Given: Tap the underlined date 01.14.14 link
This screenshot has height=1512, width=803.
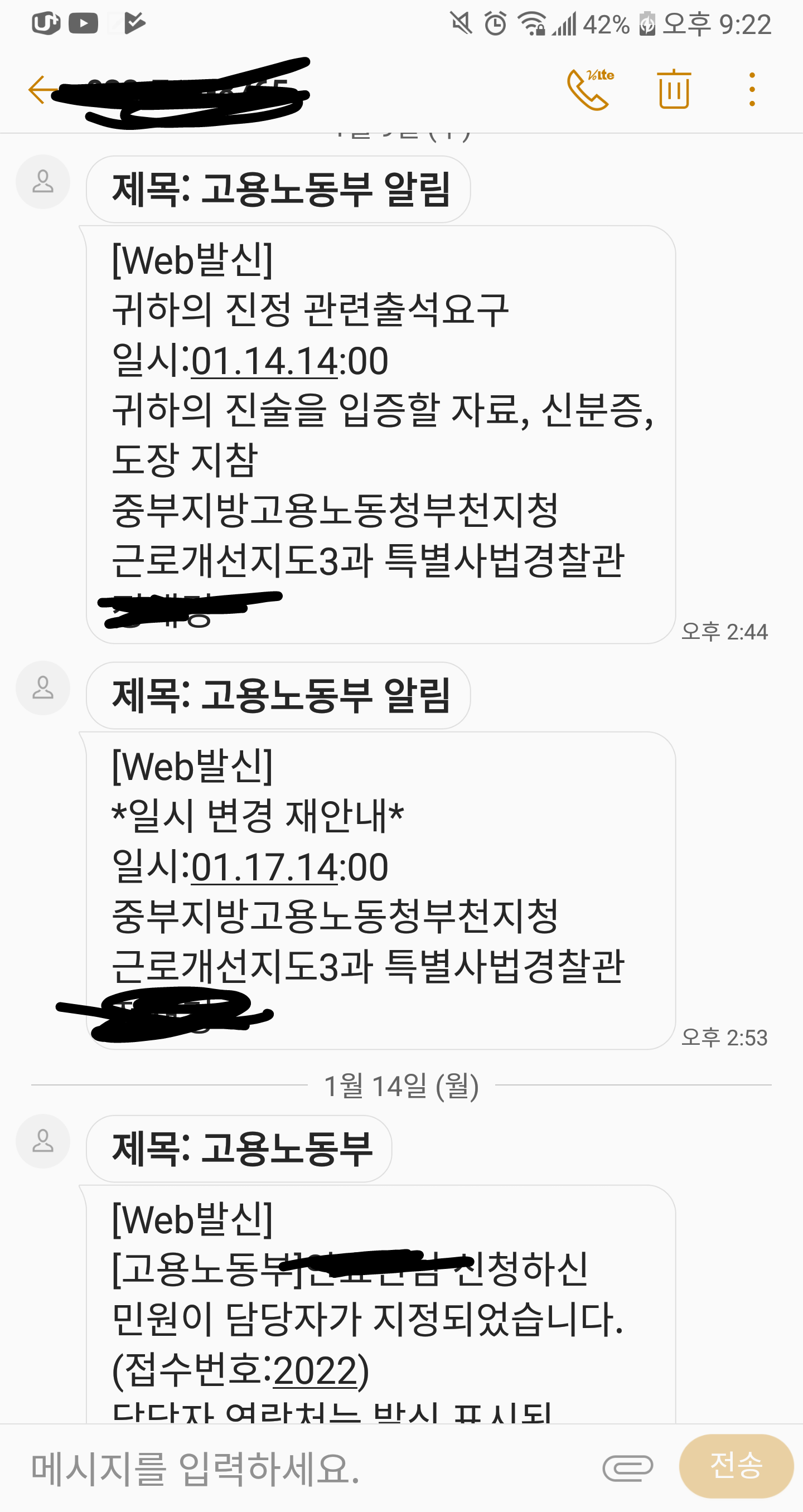Looking at the screenshot, I should [x=264, y=361].
